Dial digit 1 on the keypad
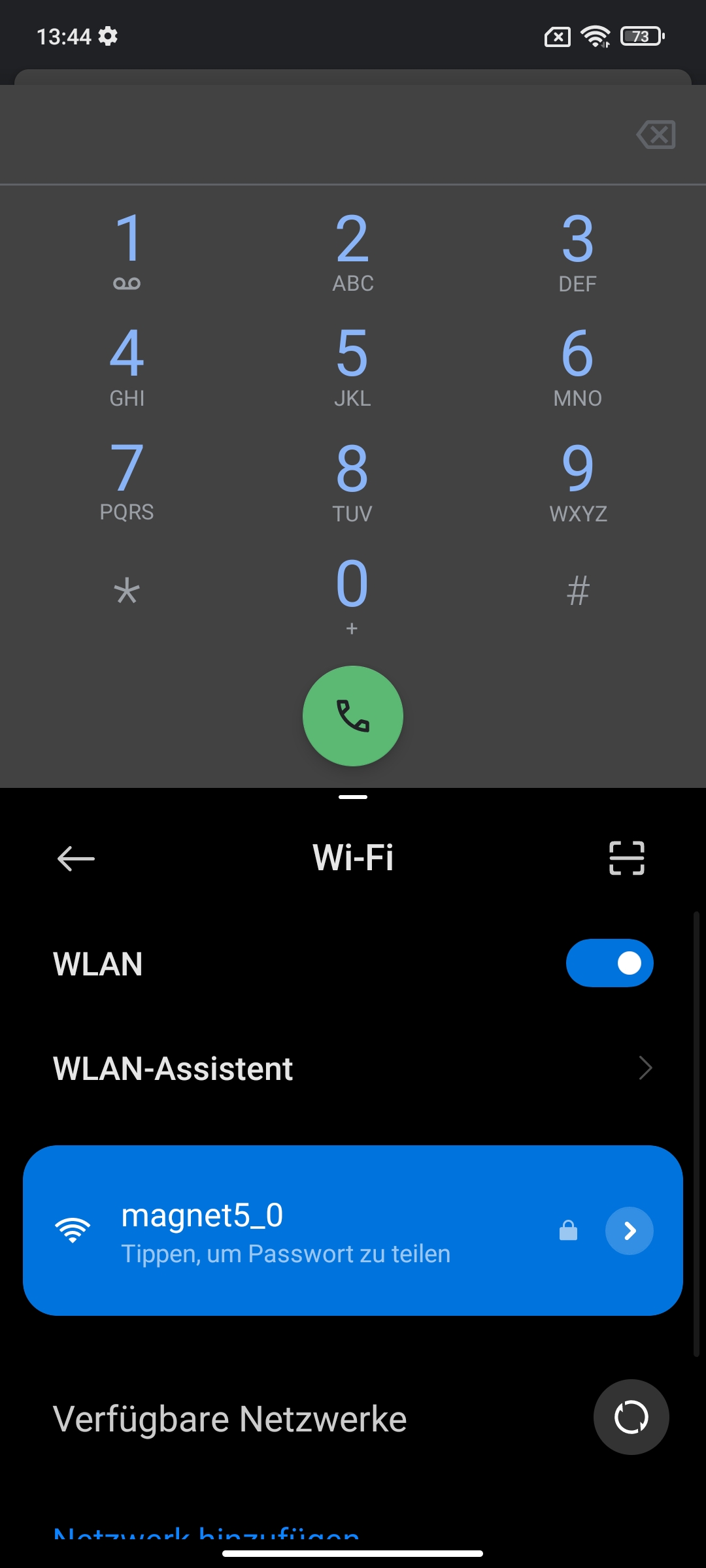The image size is (706, 1568). point(127,248)
